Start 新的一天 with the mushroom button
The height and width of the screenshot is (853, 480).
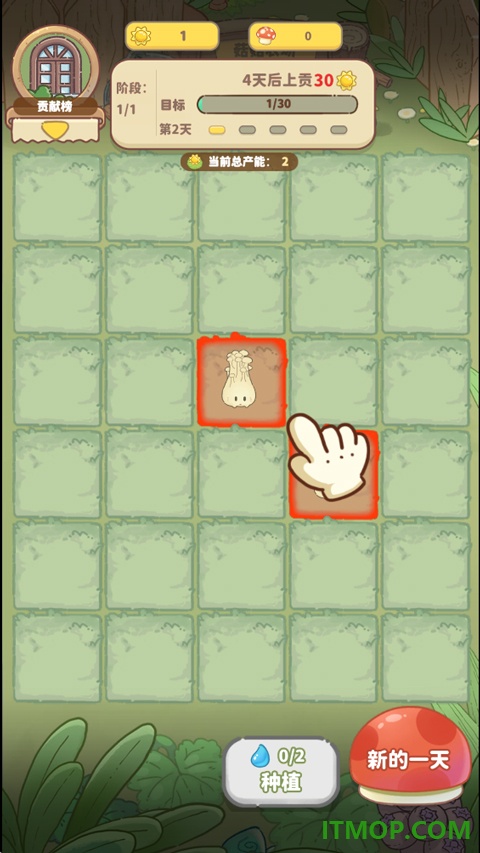tap(409, 757)
